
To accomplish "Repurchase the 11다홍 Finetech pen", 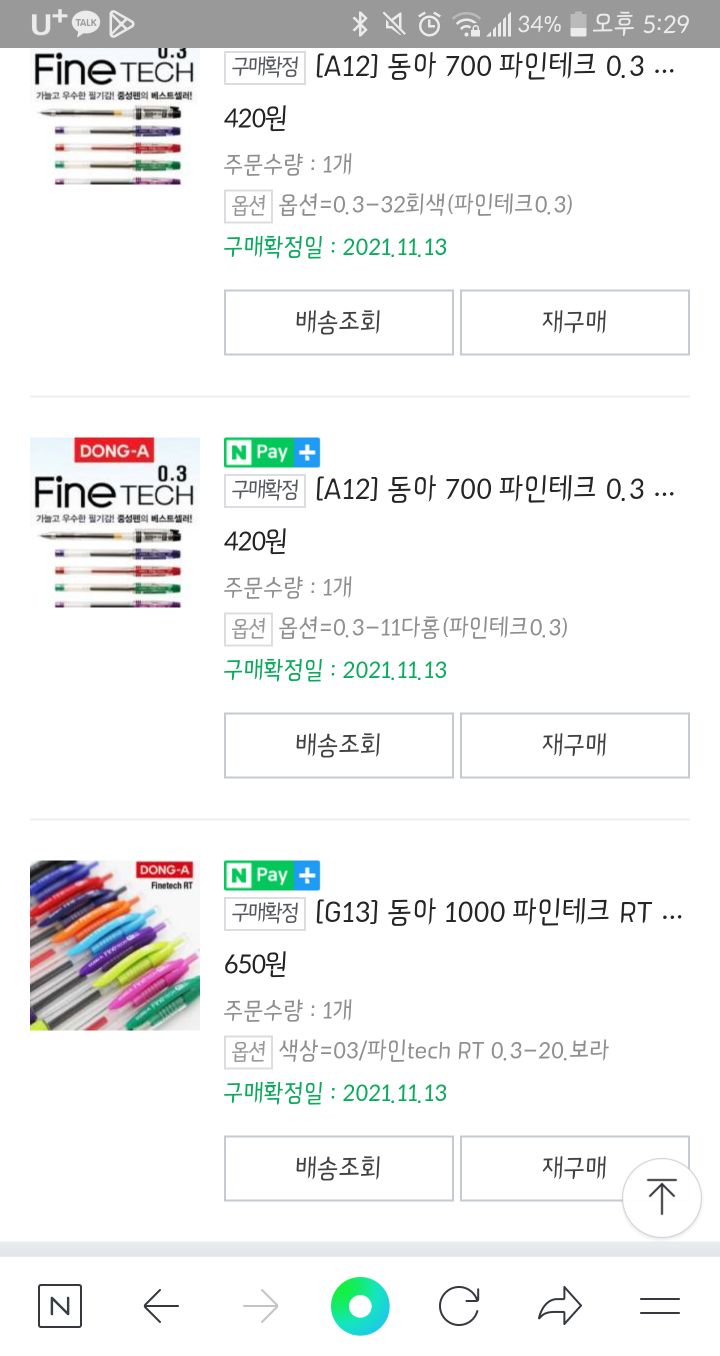I will tap(574, 745).
